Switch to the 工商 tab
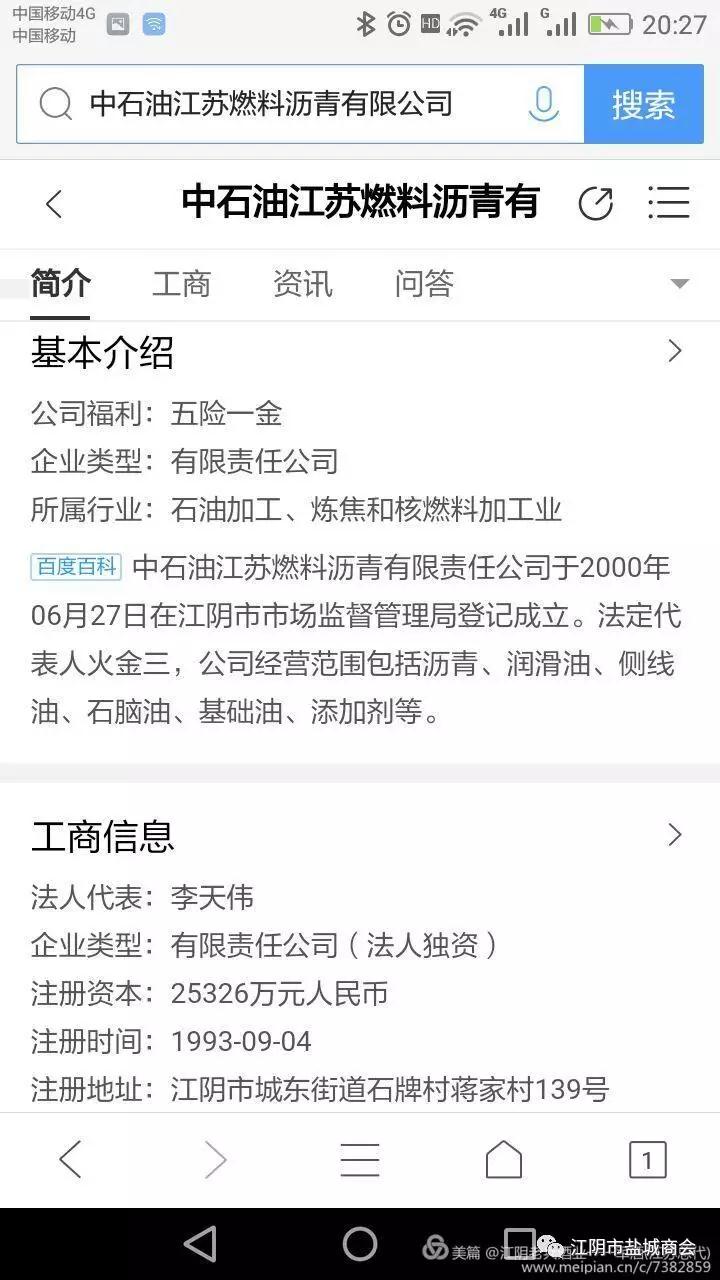The height and width of the screenshot is (1280, 720). pos(181,284)
